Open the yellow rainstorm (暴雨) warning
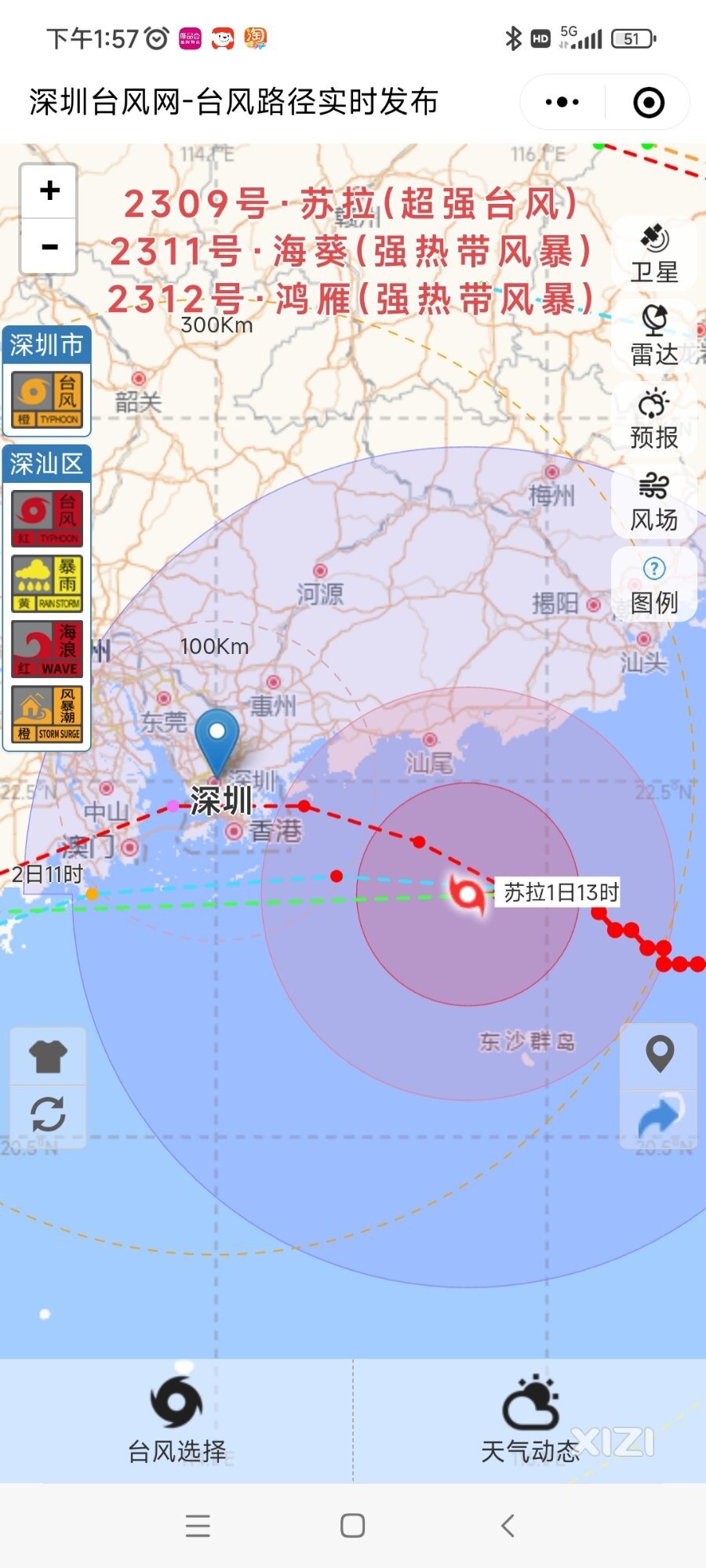Viewport: 706px width, 1568px height. (x=47, y=584)
